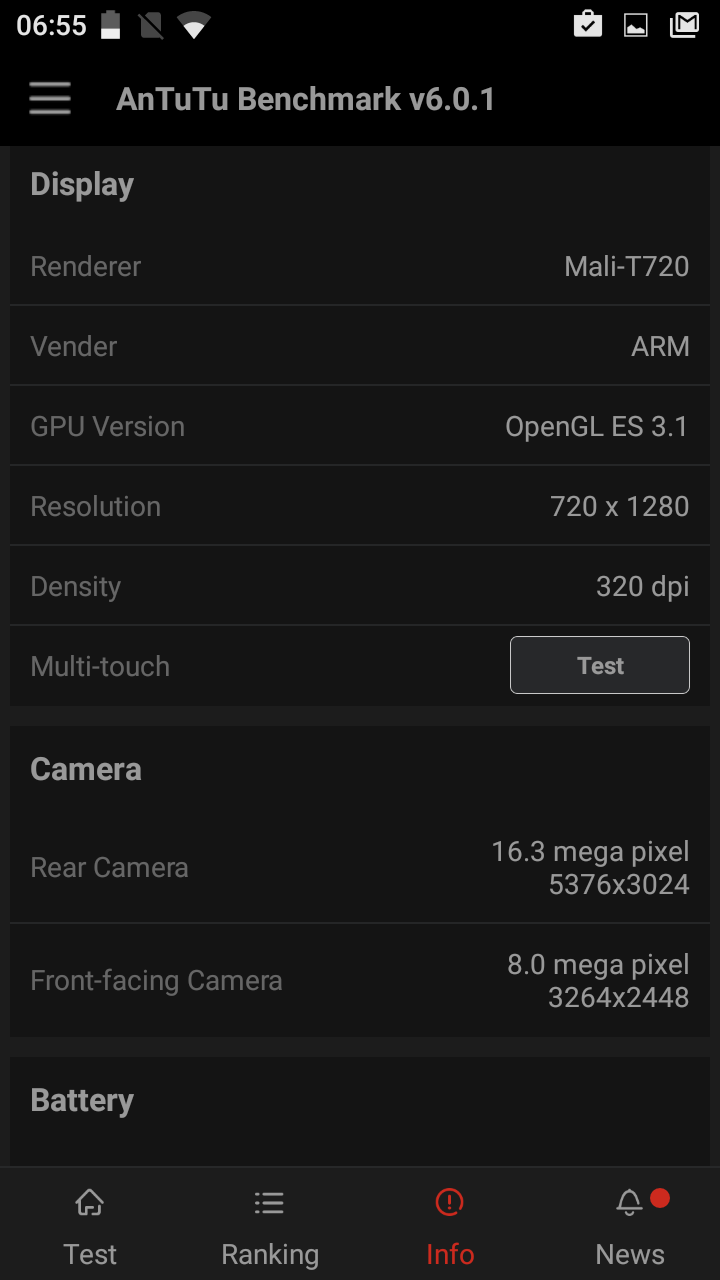Open the Ranking tab

[x=270, y=1225]
